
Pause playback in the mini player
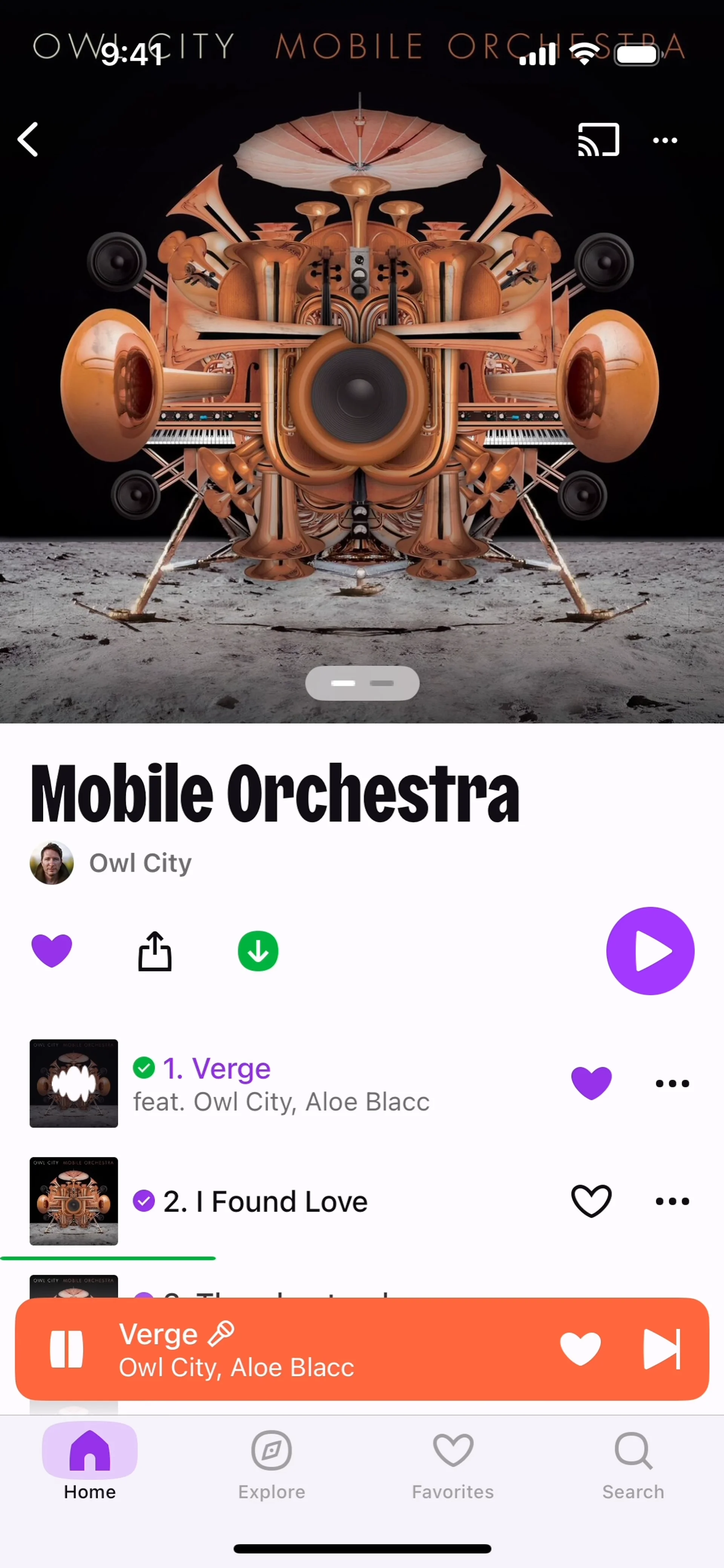pyautogui.click(x=66, y=1349)
